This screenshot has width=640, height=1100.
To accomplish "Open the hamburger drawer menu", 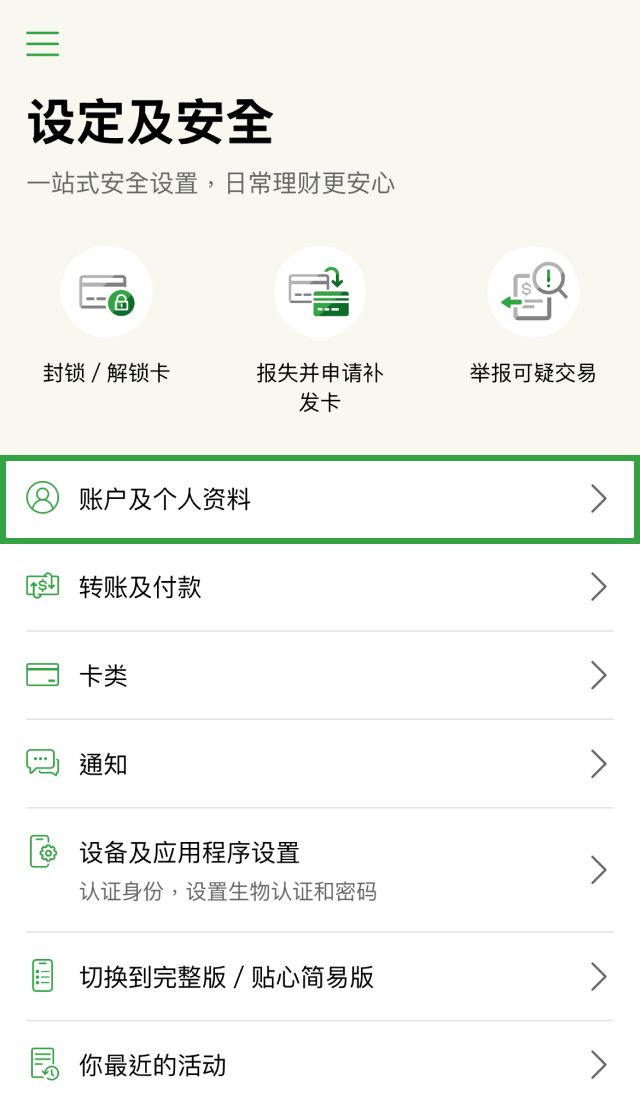I will (43, 43).
